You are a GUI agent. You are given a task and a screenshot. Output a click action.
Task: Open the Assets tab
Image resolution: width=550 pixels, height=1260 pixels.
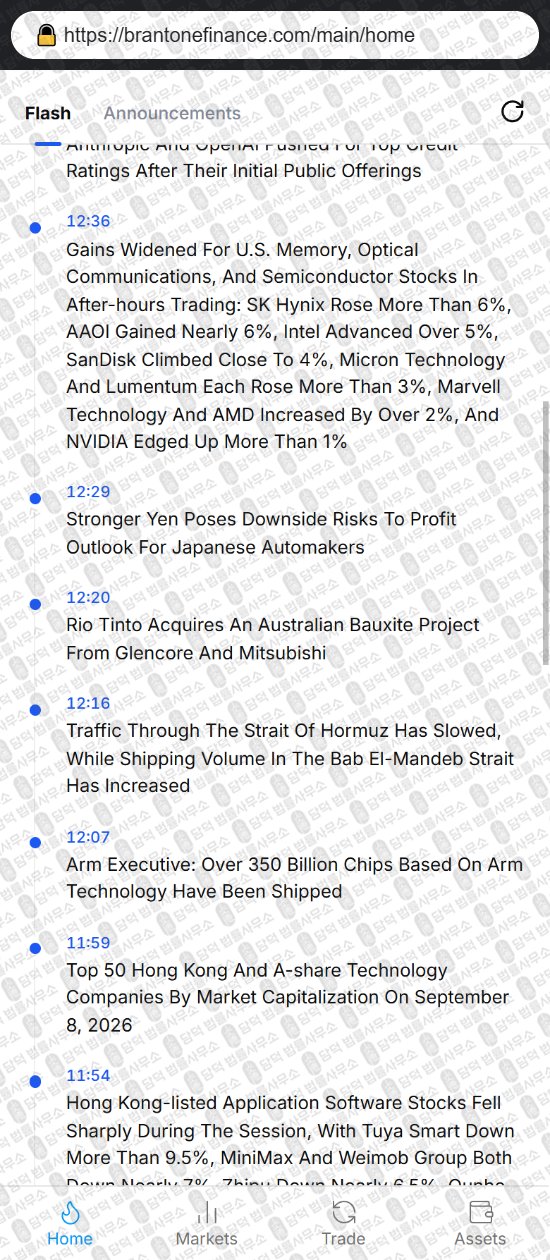coord(480,1225)
